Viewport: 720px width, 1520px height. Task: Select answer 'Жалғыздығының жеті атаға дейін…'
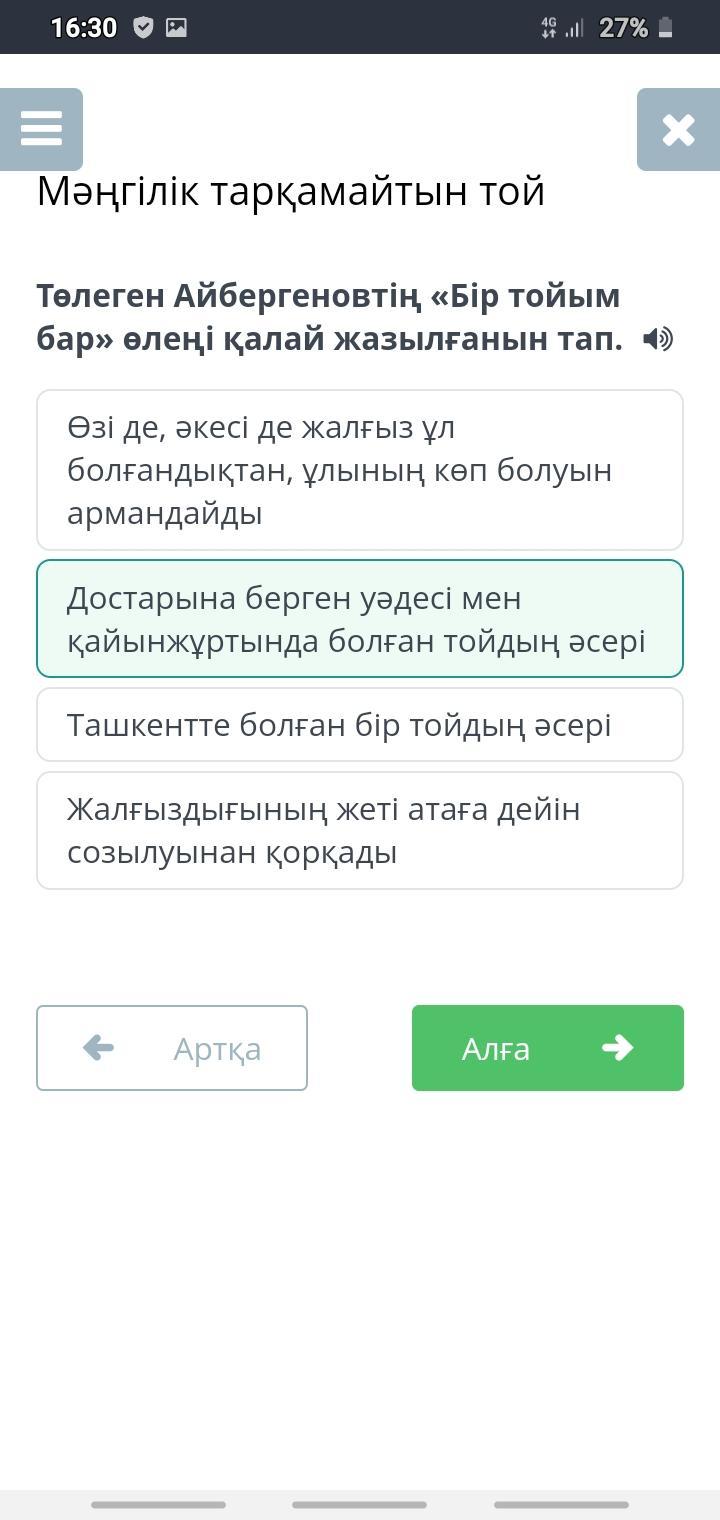[360, 830]
